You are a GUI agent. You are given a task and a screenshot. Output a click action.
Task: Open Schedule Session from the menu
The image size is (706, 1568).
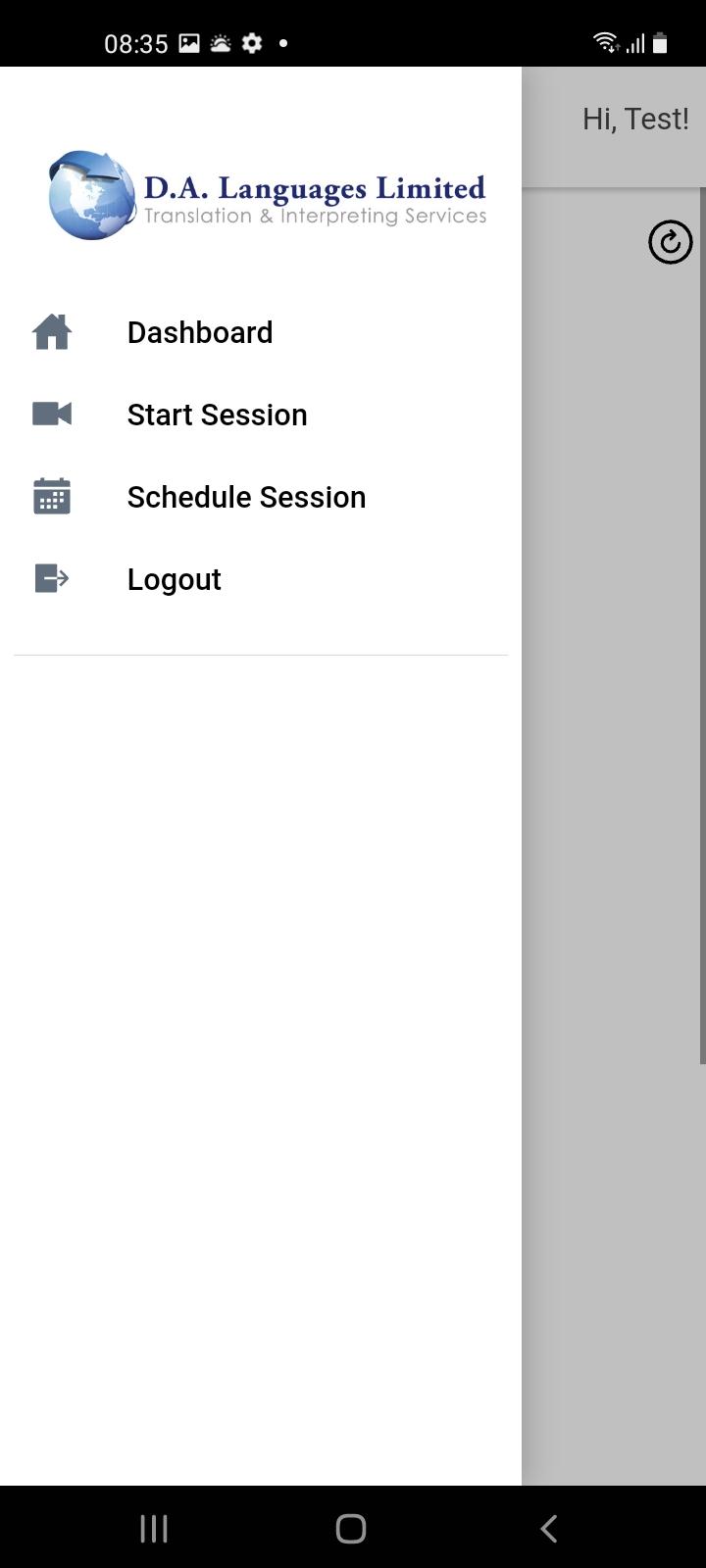(x=245, y=496)
